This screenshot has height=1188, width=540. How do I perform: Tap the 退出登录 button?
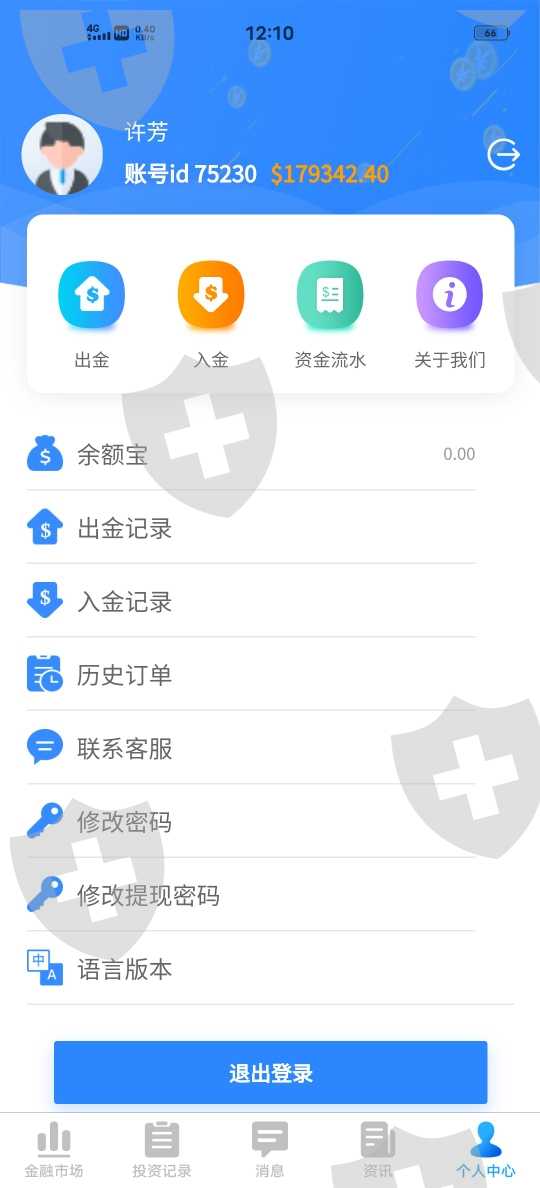click(x=270, y=1073)
